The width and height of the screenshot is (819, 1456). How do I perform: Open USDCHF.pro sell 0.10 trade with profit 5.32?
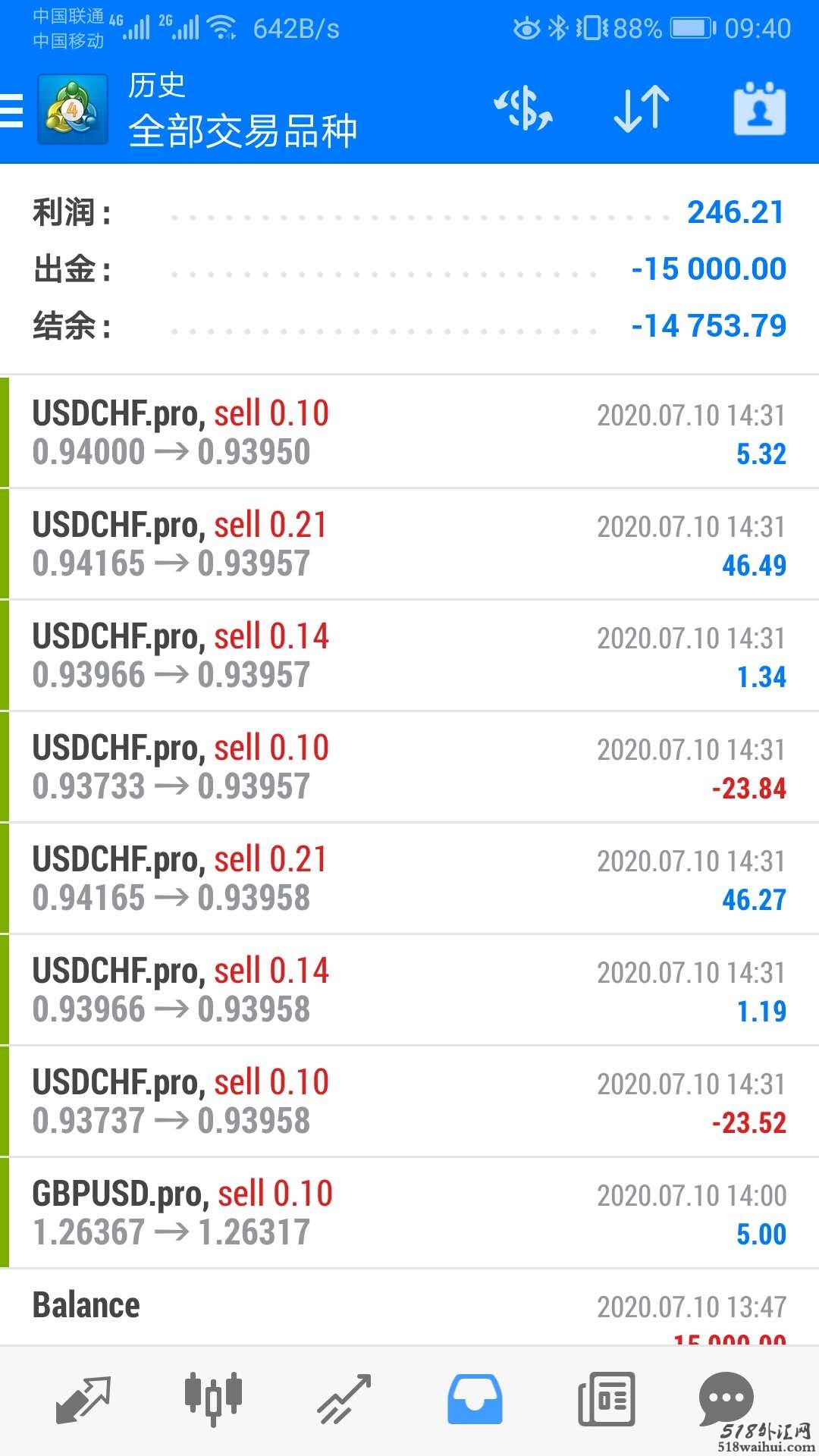409,432
